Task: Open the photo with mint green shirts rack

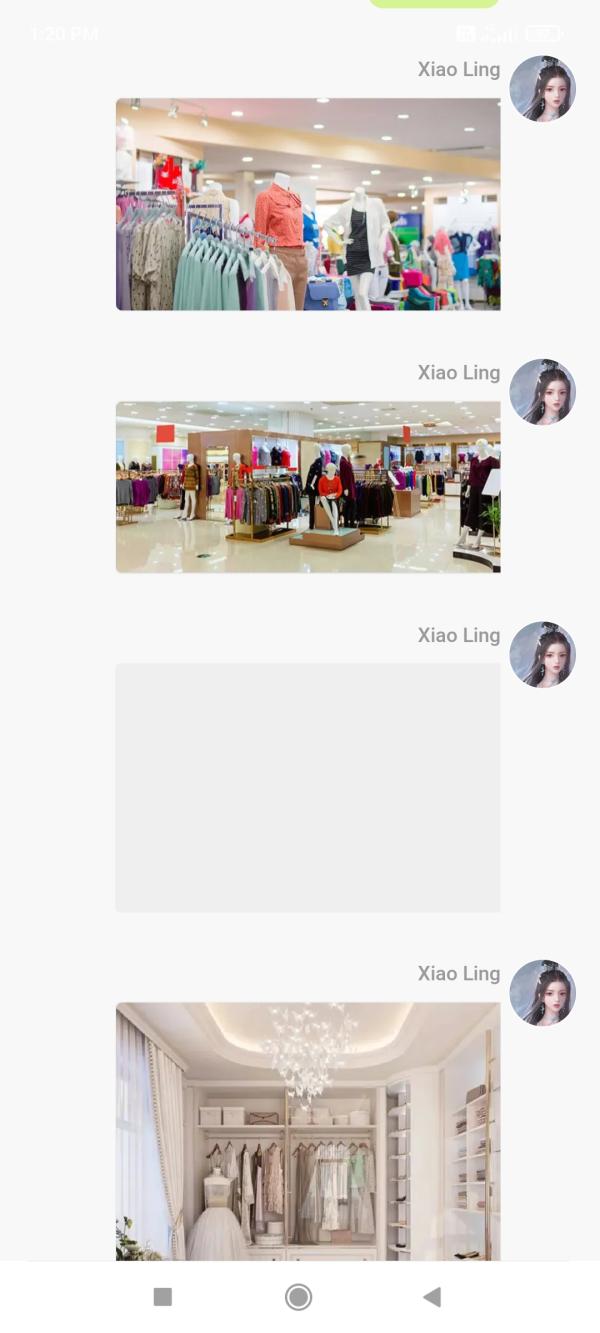Action: (x=308, y=204)
